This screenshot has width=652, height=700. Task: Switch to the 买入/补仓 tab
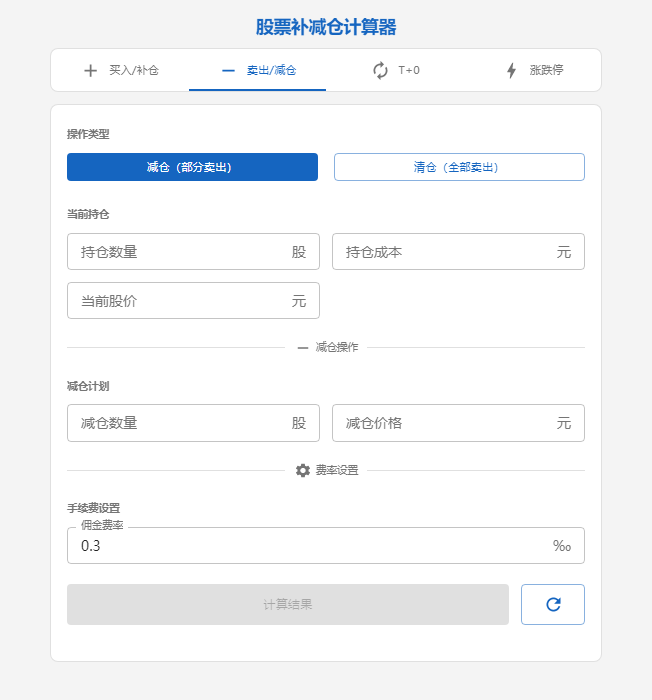(120, 70)
